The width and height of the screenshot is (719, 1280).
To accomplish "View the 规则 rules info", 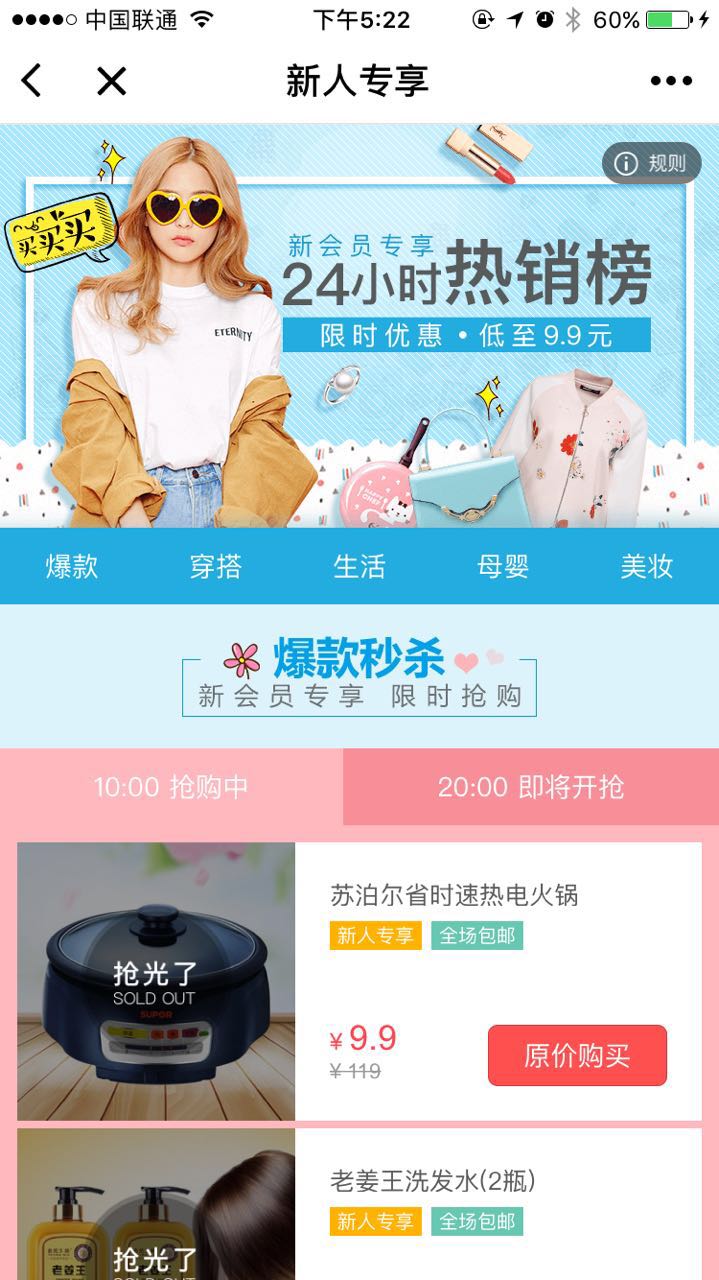I will (x=652, y=163).
